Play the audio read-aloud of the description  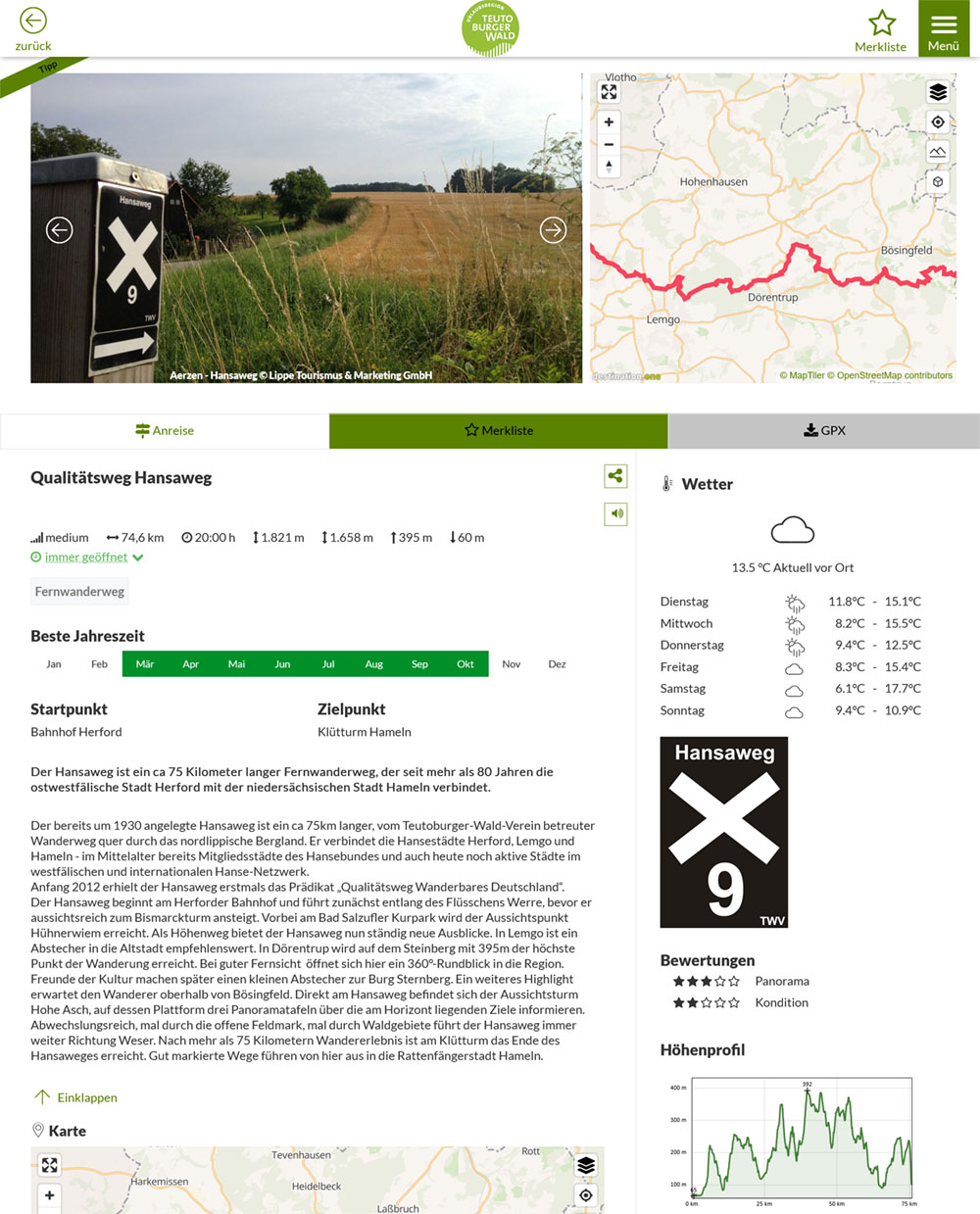(615, 513)
